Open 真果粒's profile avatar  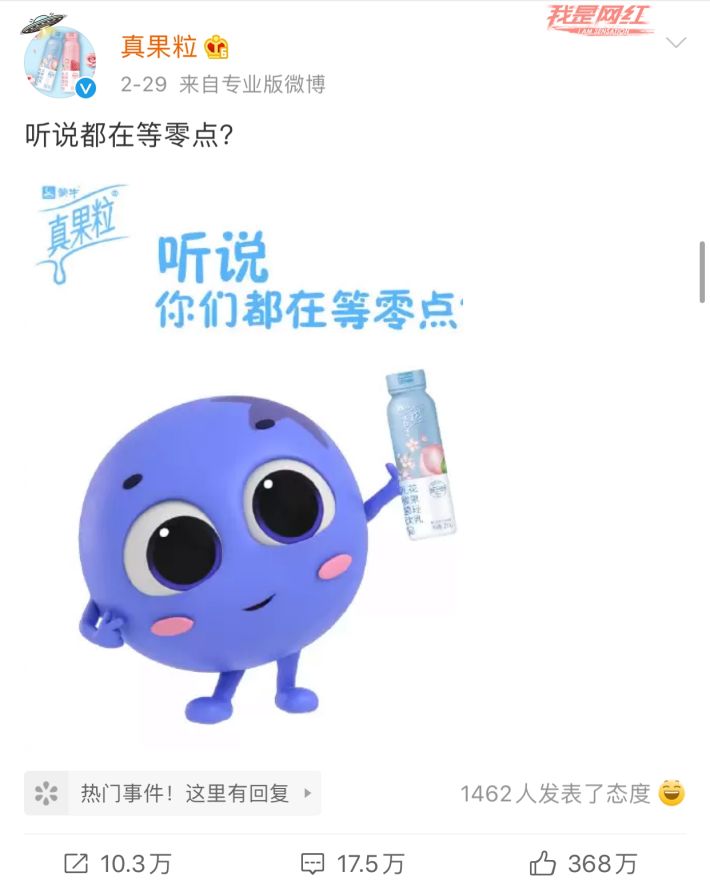(x=60, y=61)
